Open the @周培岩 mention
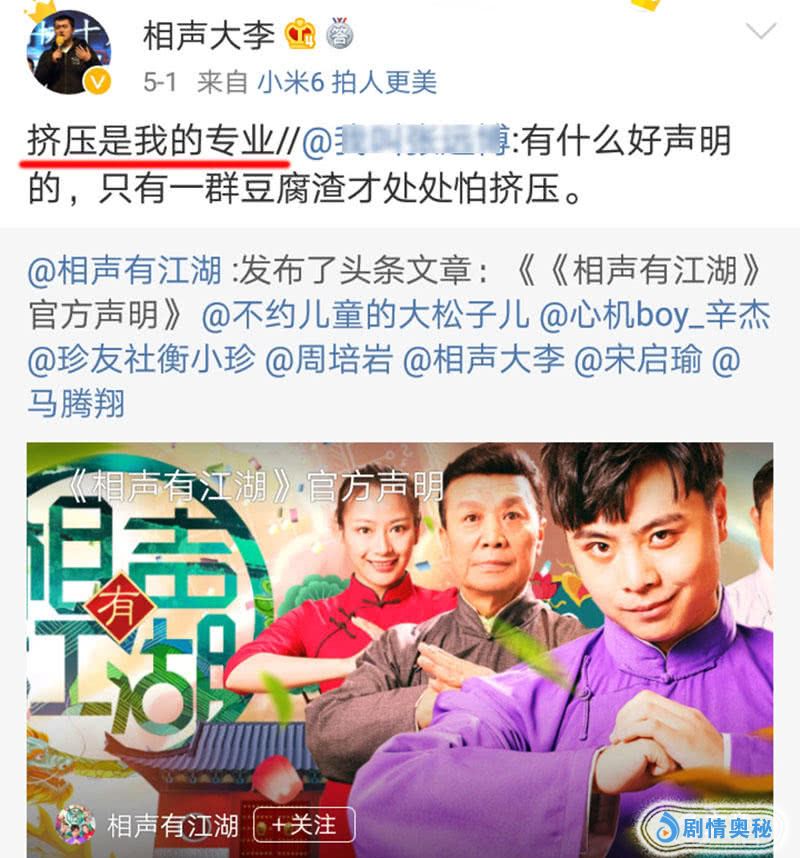800x858 pixels. [x=329, y=359]
